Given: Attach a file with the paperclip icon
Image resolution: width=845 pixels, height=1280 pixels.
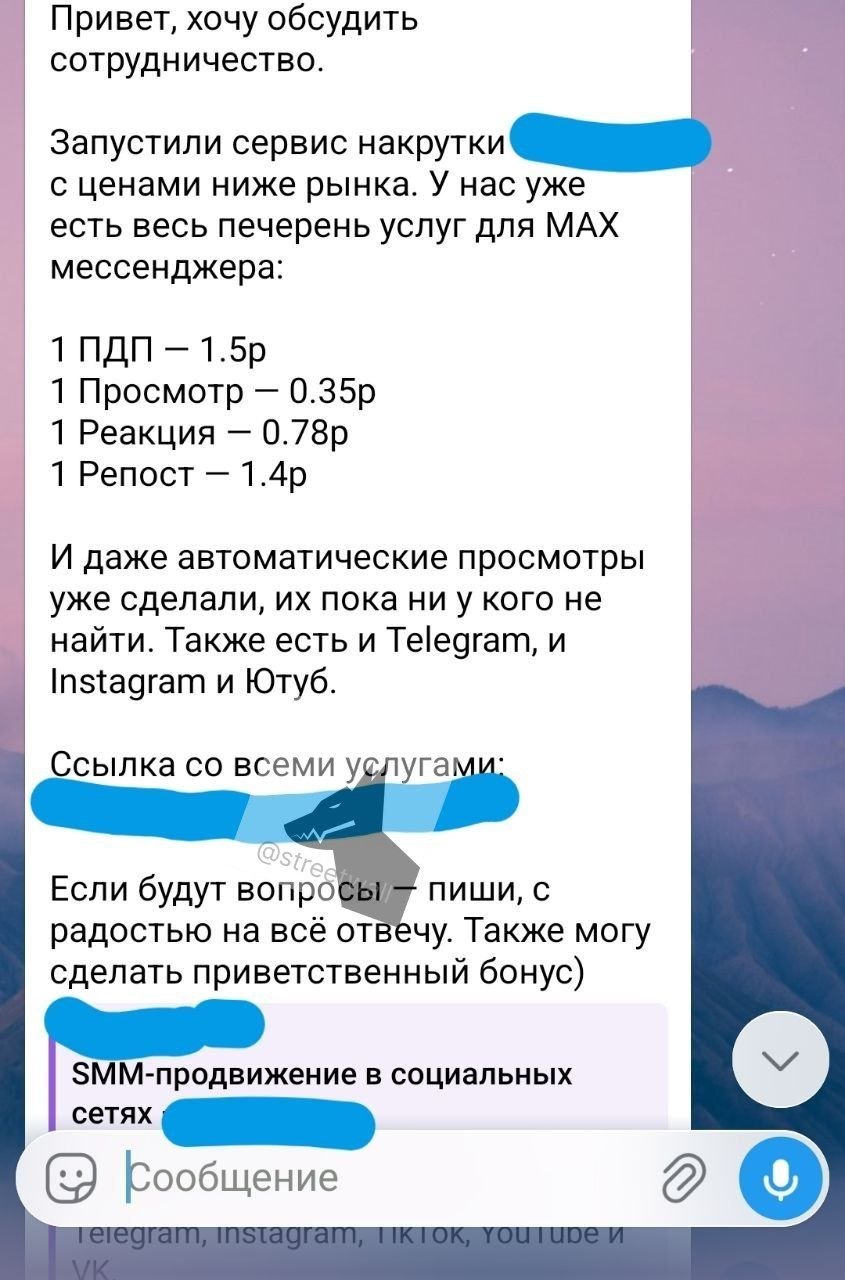Looking at the screenshot, I should click(x=685, y=1178).
